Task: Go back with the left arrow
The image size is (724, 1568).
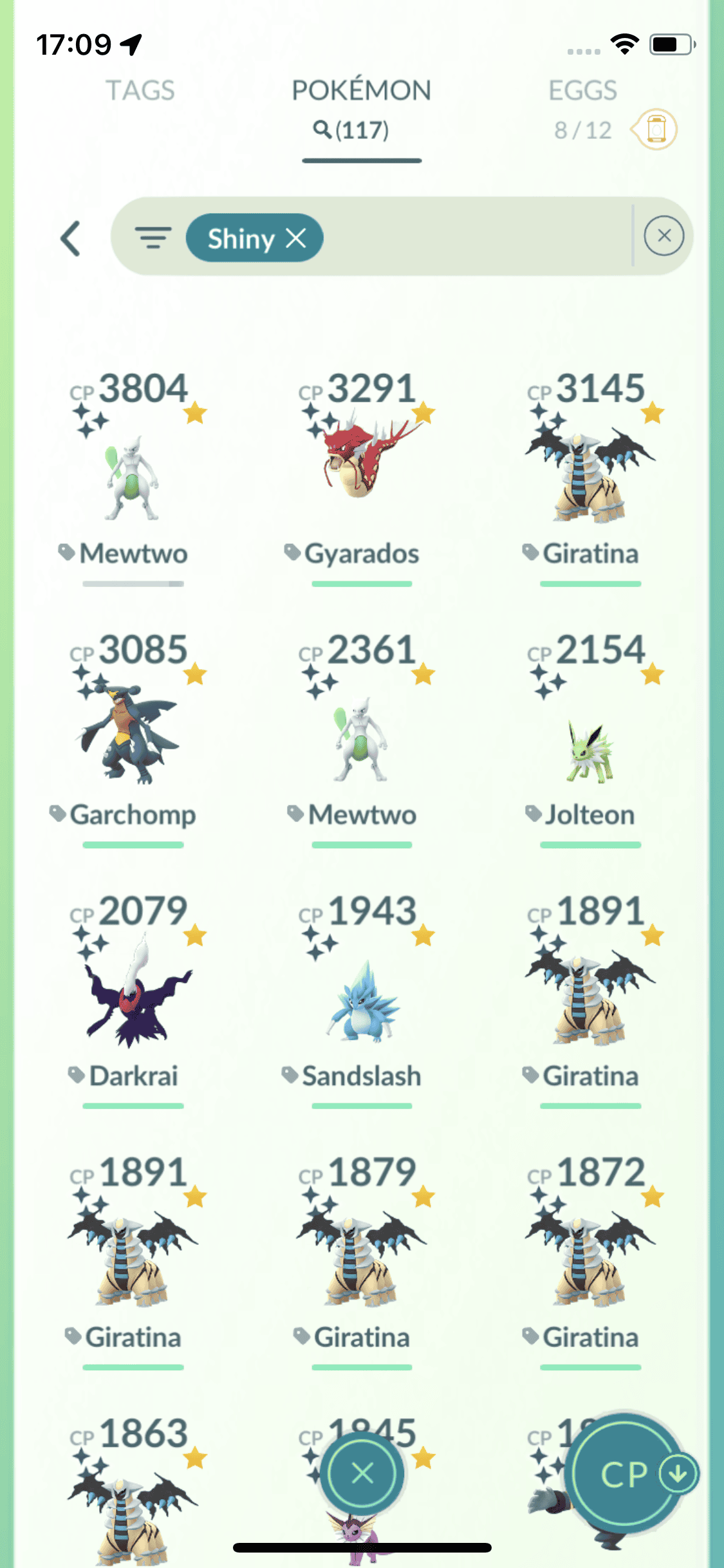Action: pos(71,239)
